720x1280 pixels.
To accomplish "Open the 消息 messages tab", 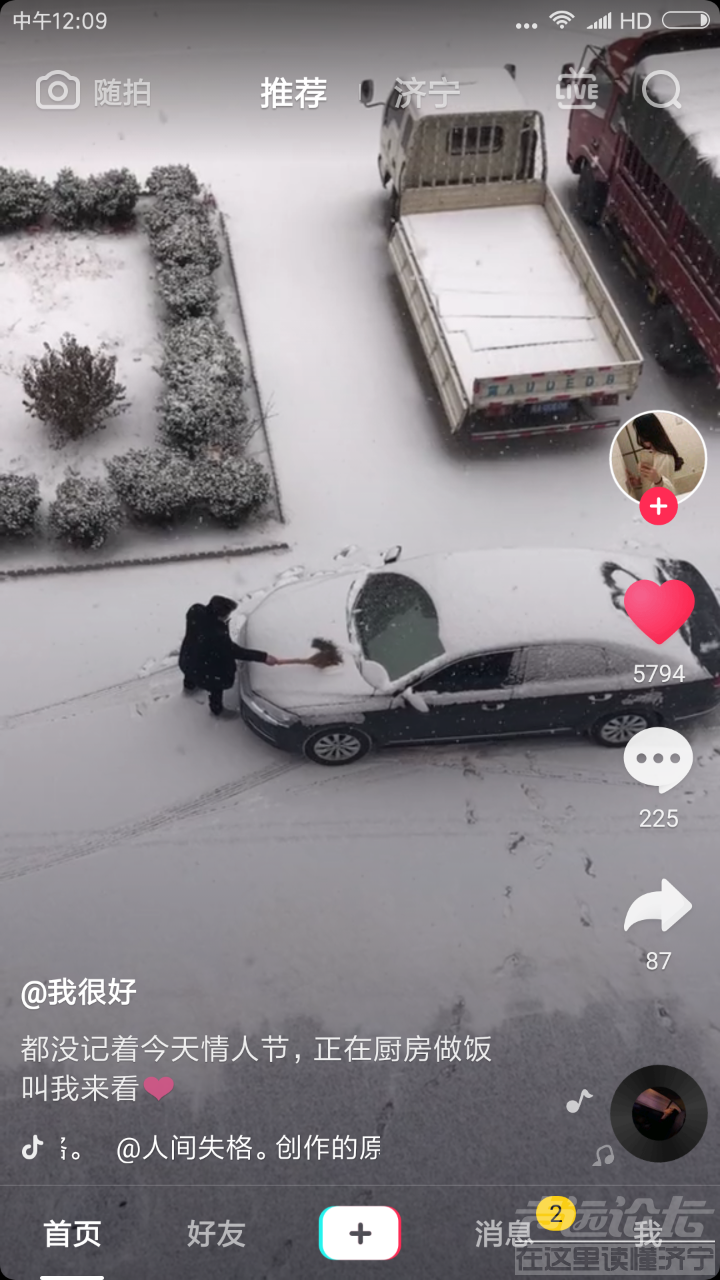I will (x=504, y=1234).
